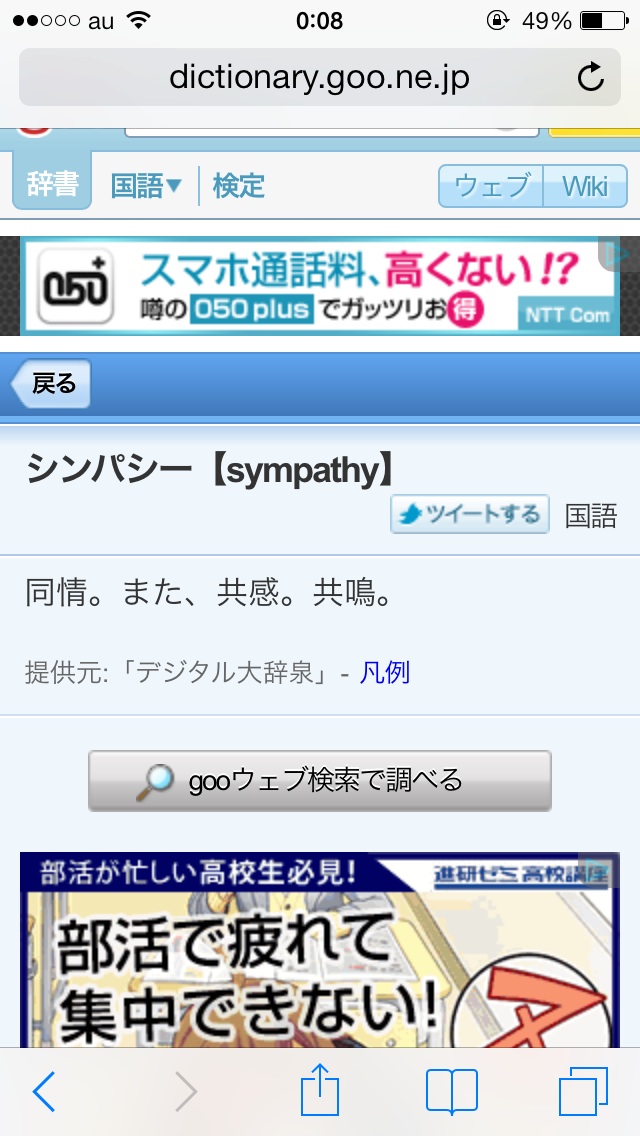
Task: Open the 進研ゼミ高校講座 ad
Action: point(320,950)
